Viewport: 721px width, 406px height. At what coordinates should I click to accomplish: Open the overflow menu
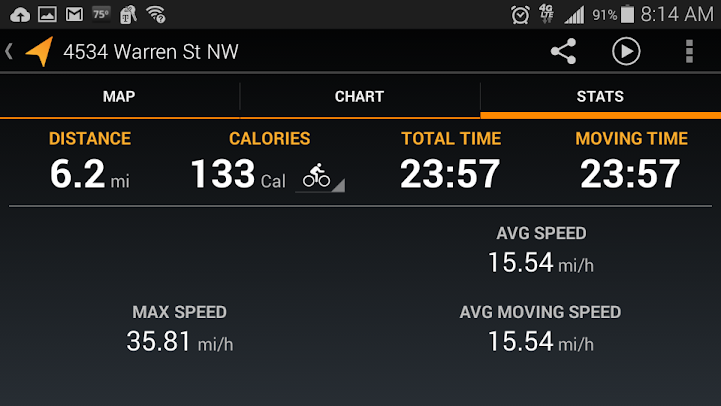(689, 51)
